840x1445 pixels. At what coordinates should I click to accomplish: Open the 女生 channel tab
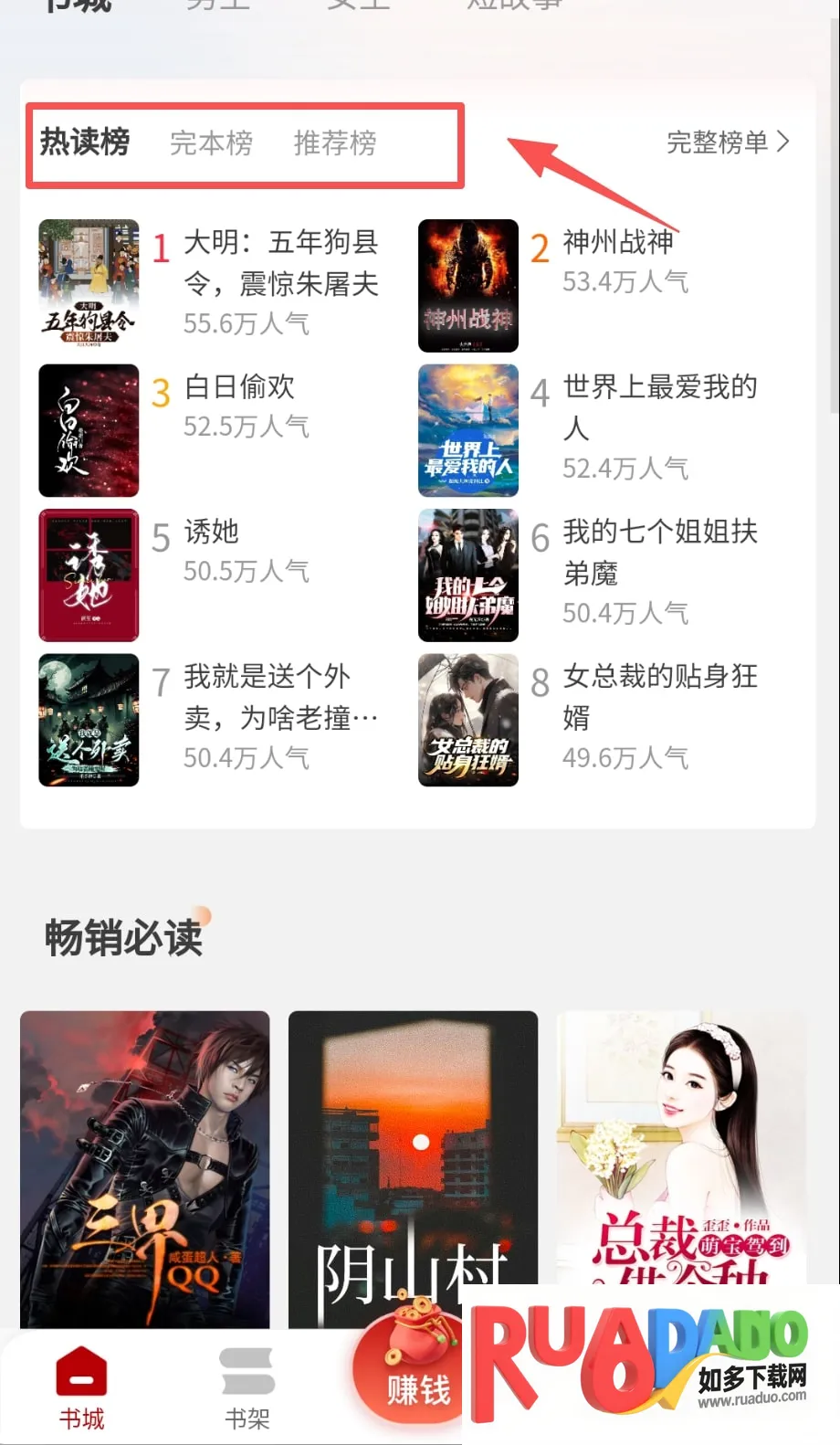358,5
